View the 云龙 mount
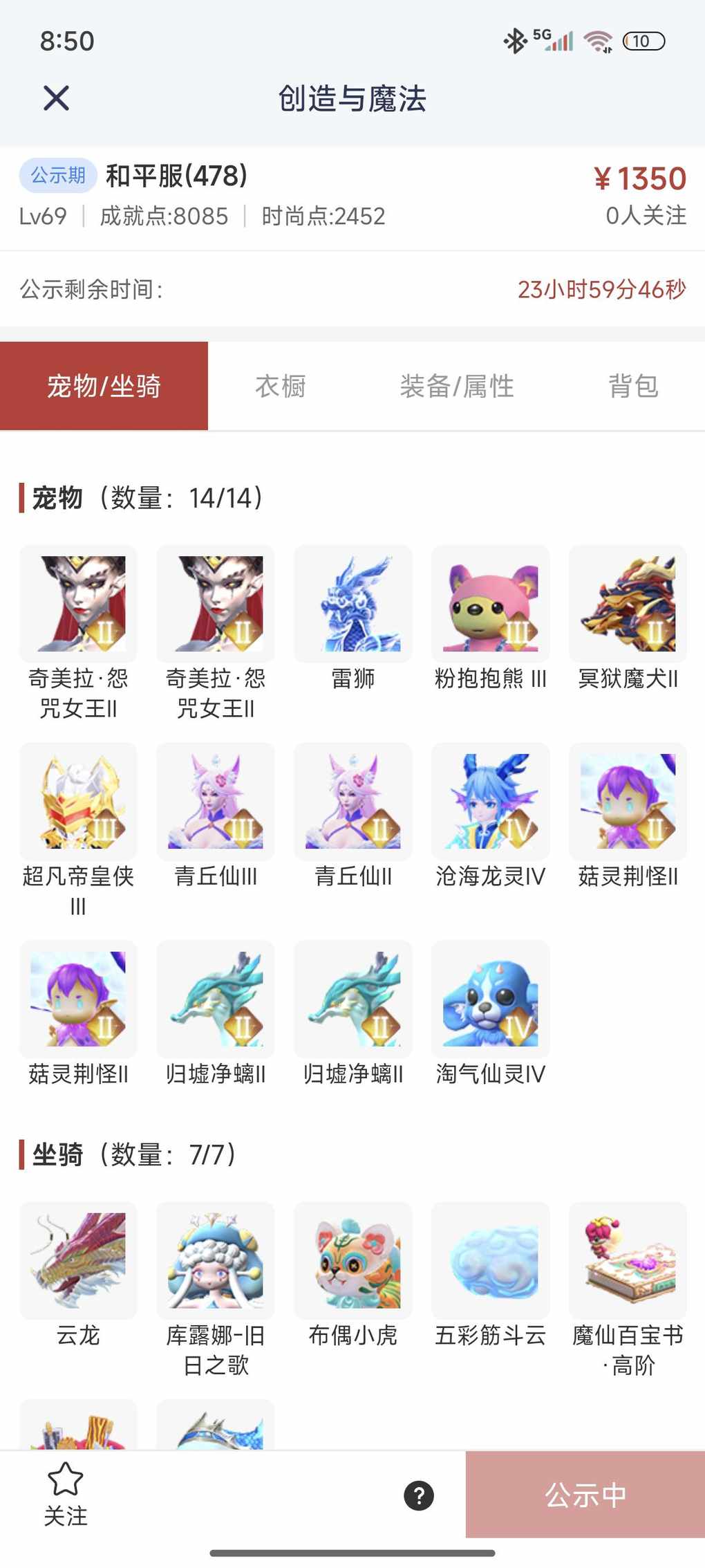Viewport: 705px width, 1568px height. 78,1260
